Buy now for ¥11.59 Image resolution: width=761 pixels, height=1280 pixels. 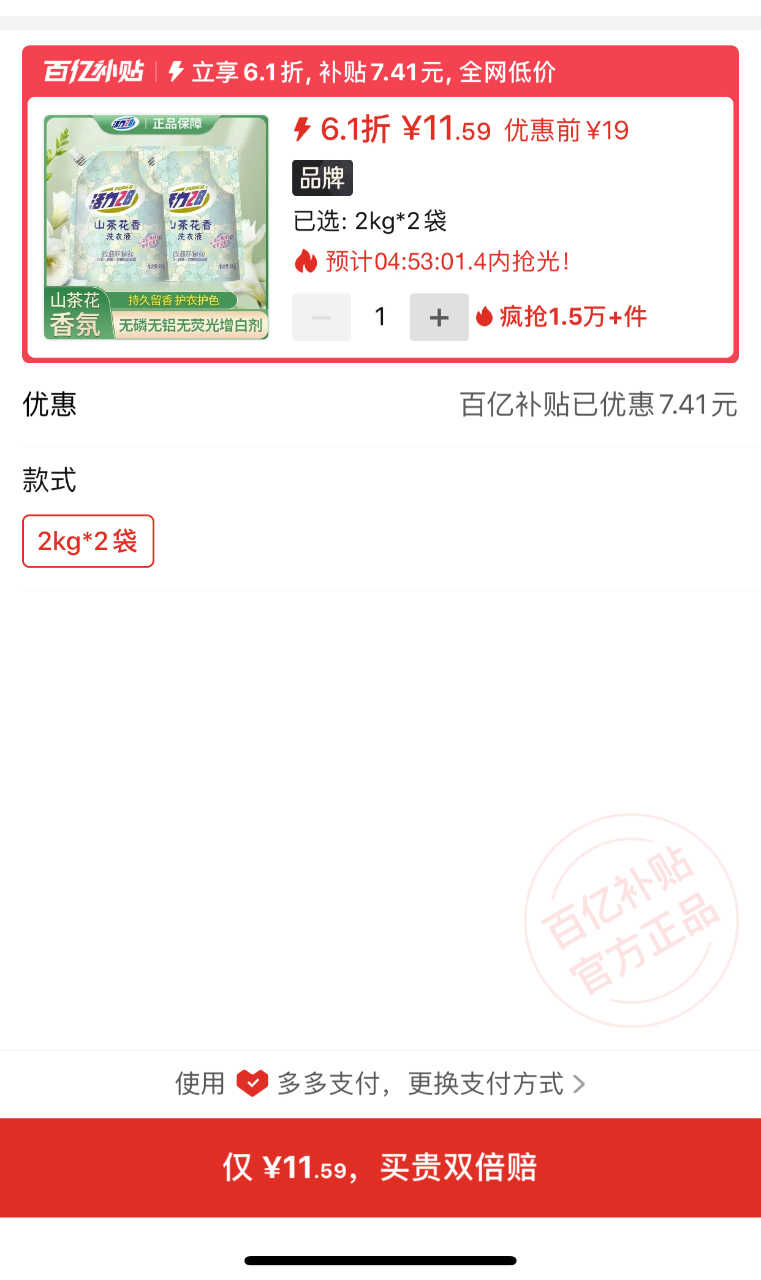[380, 1167]
